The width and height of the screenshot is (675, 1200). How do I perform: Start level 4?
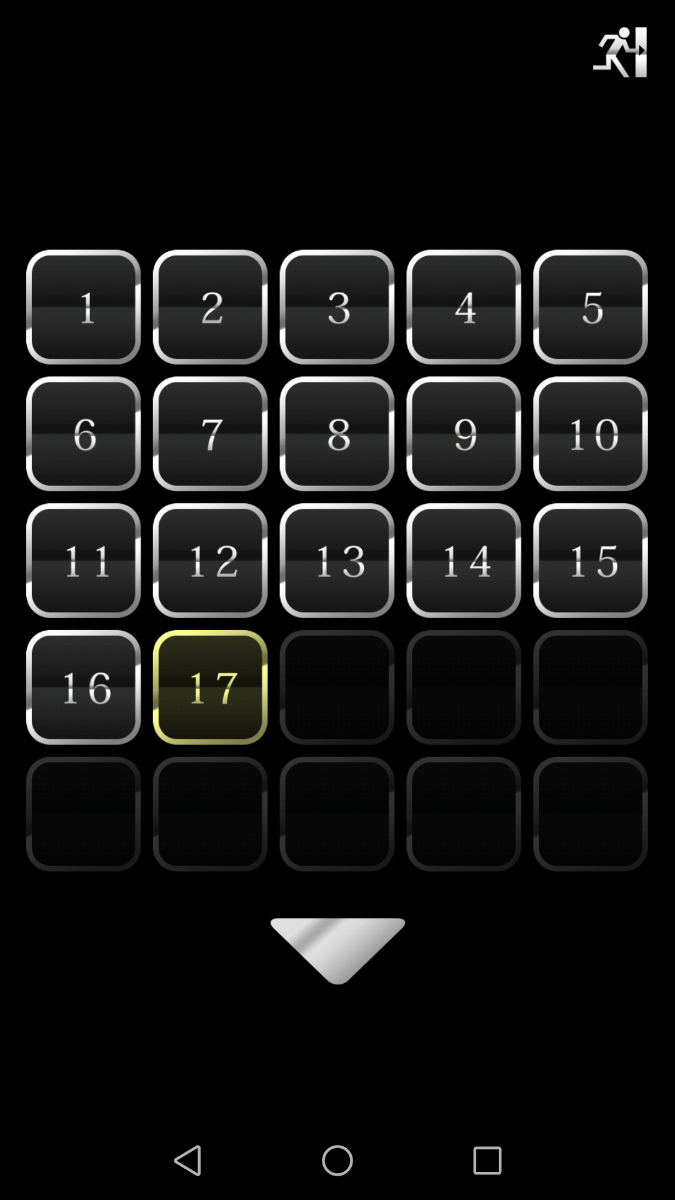point(464,307)
